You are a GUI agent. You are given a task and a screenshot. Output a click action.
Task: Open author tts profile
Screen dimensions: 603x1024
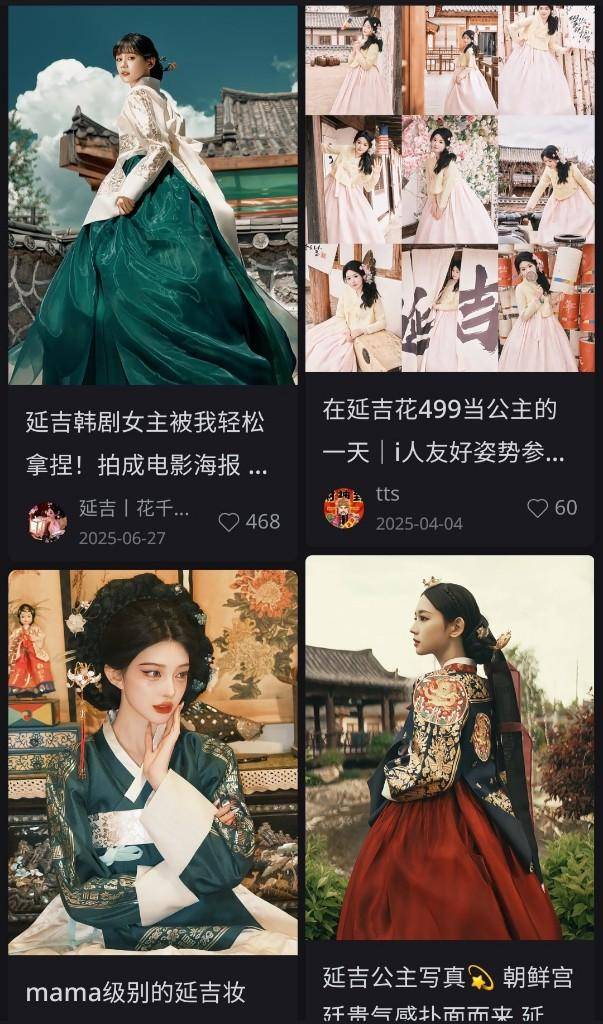click(388, 494)
